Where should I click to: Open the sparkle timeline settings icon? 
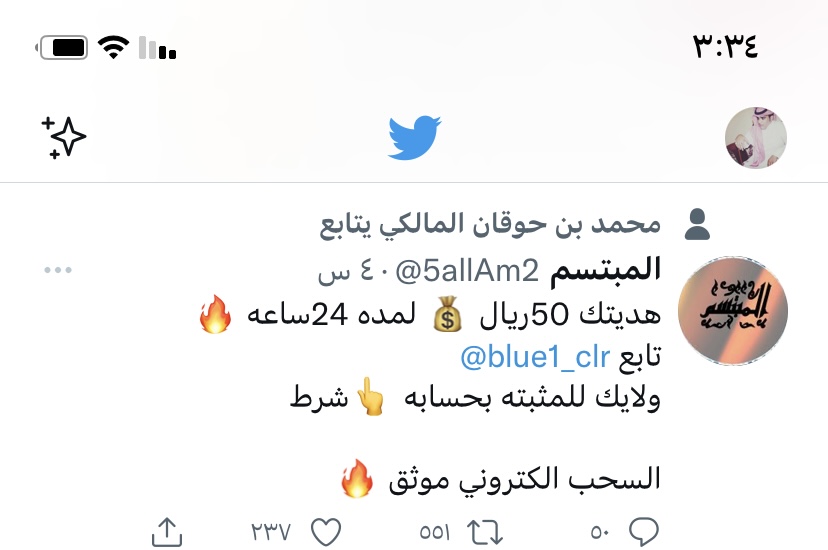[x=64, y=137]
